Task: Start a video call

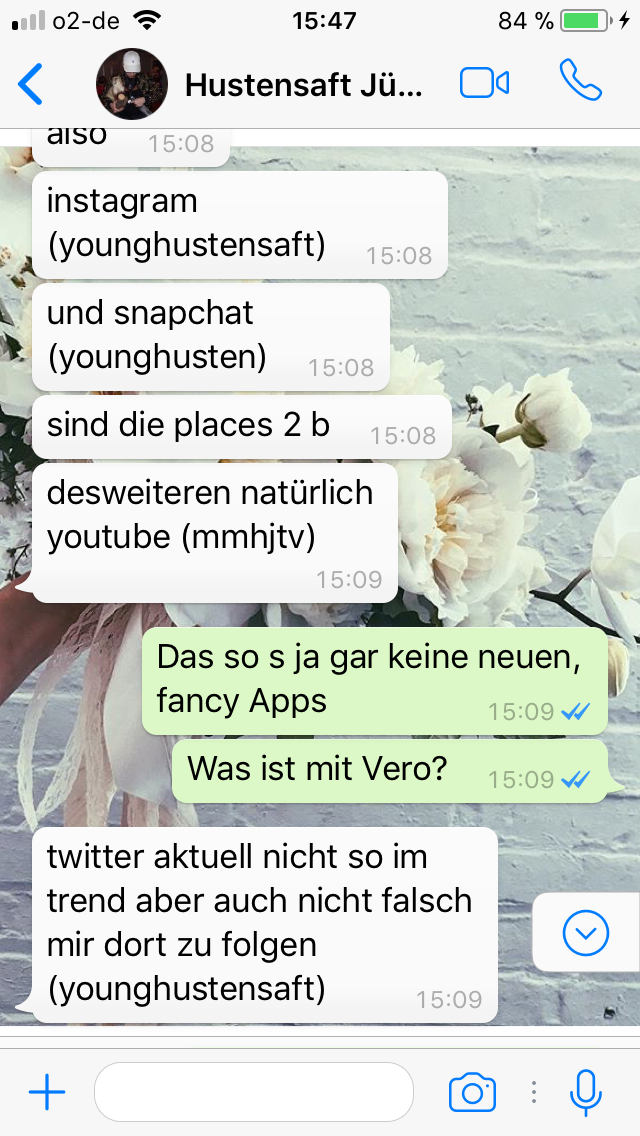Action: (485, 84)
